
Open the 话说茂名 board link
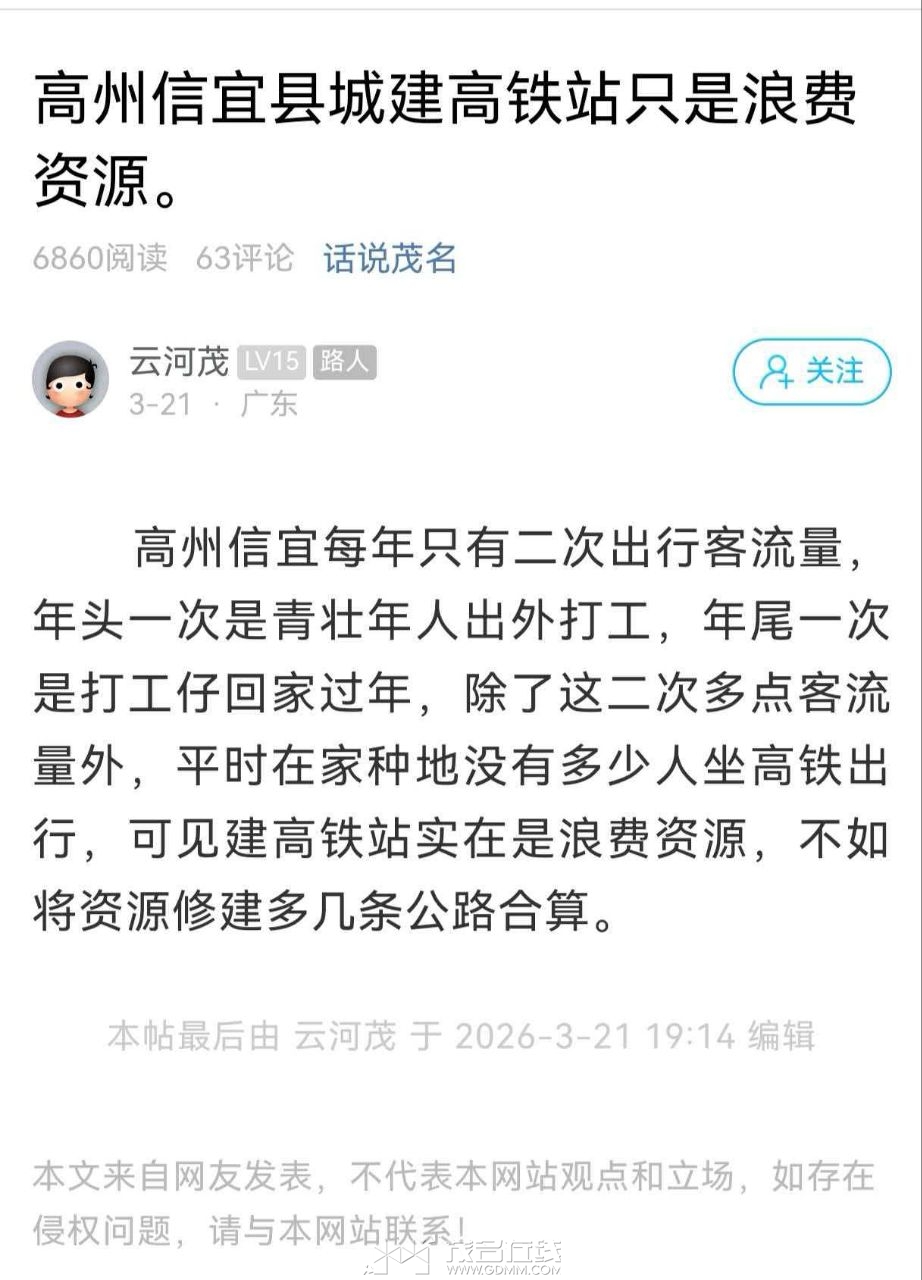tap(389, 258)
